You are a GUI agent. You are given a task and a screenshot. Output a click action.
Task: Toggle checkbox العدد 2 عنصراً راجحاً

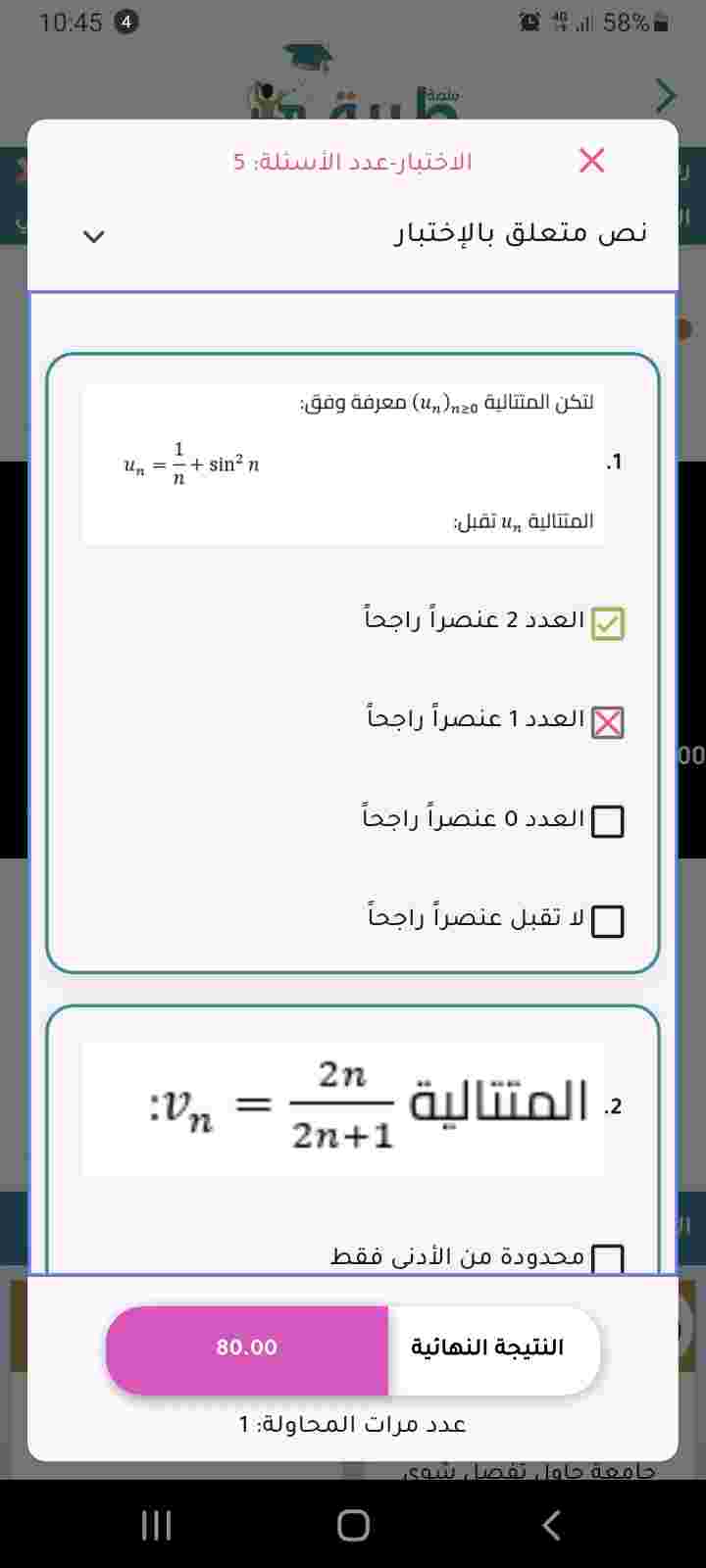click(x=607, y=623)
